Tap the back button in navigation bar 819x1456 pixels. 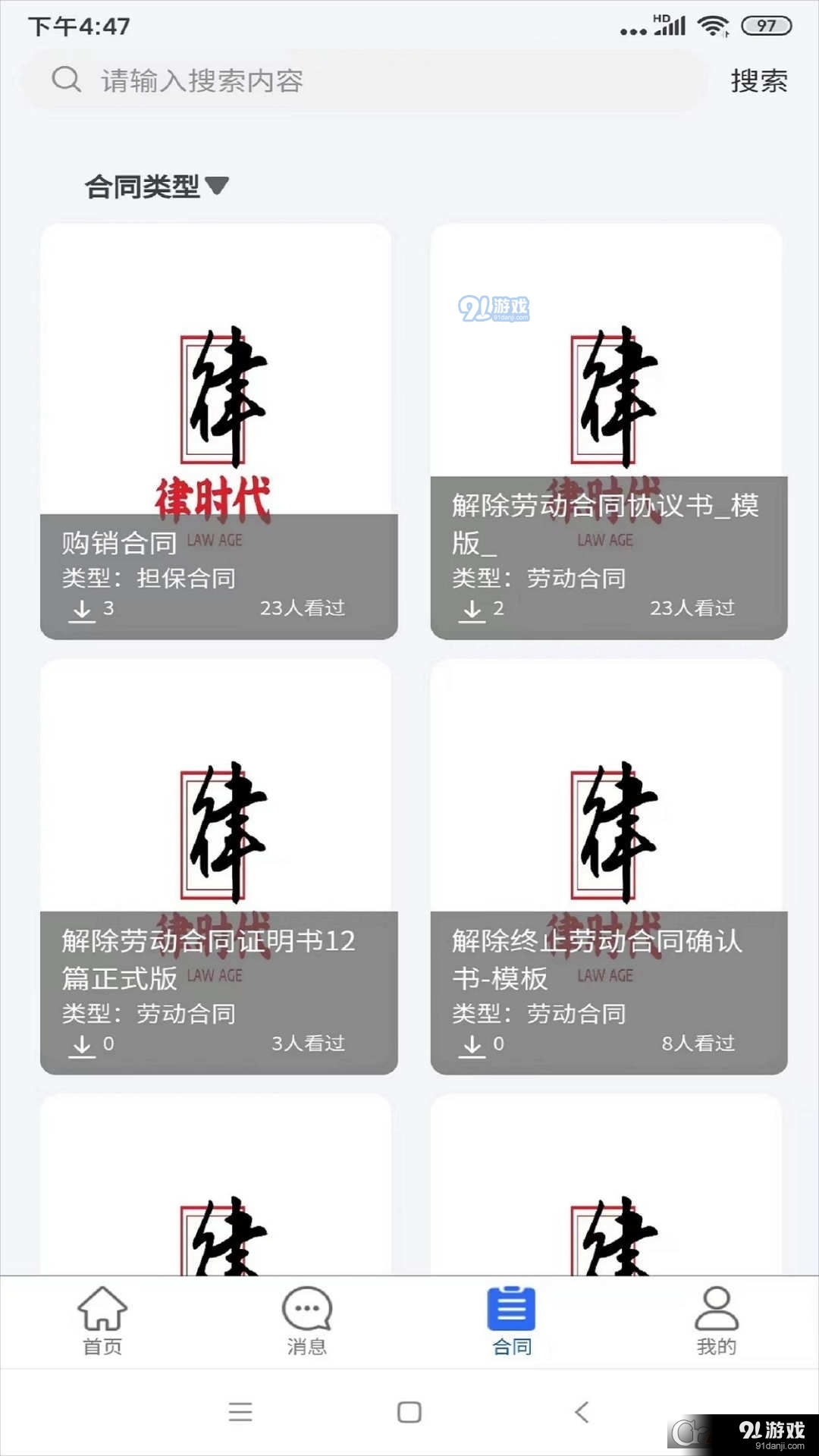581,1412
